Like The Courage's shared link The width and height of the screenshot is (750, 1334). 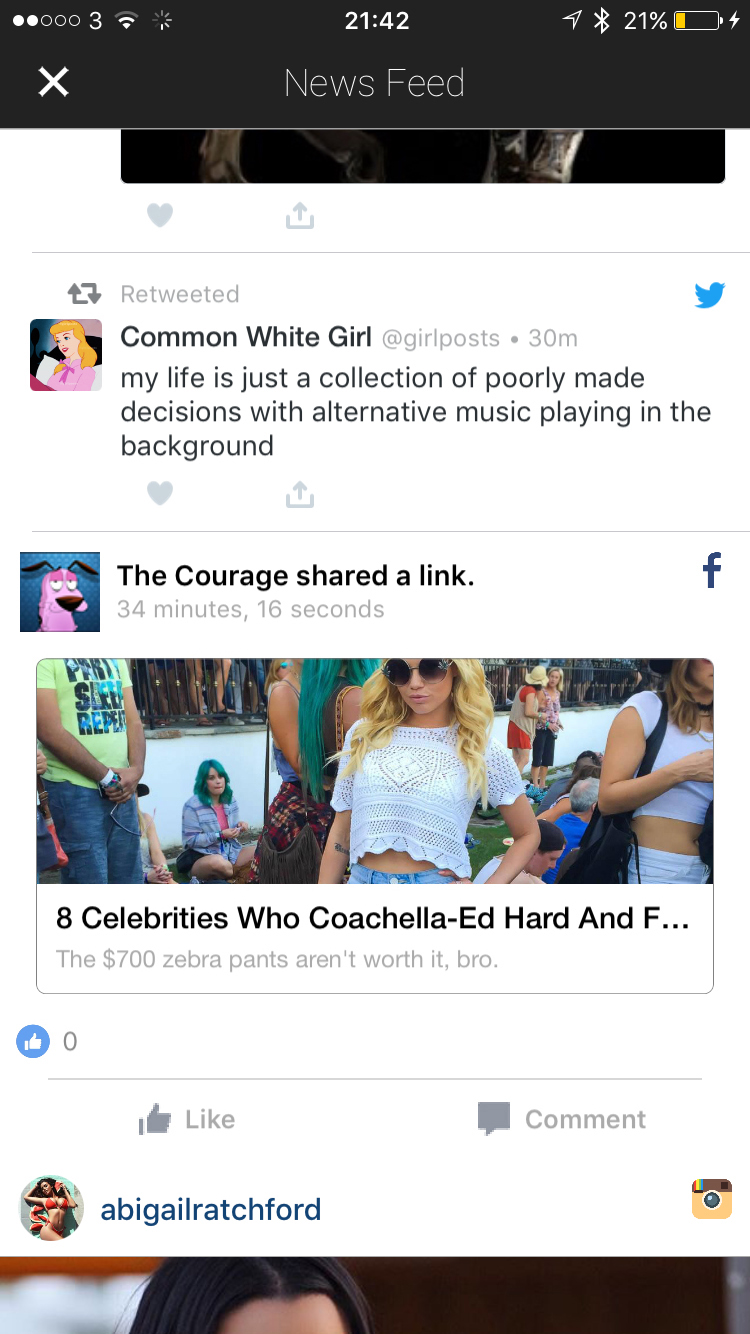point(187,1119)
